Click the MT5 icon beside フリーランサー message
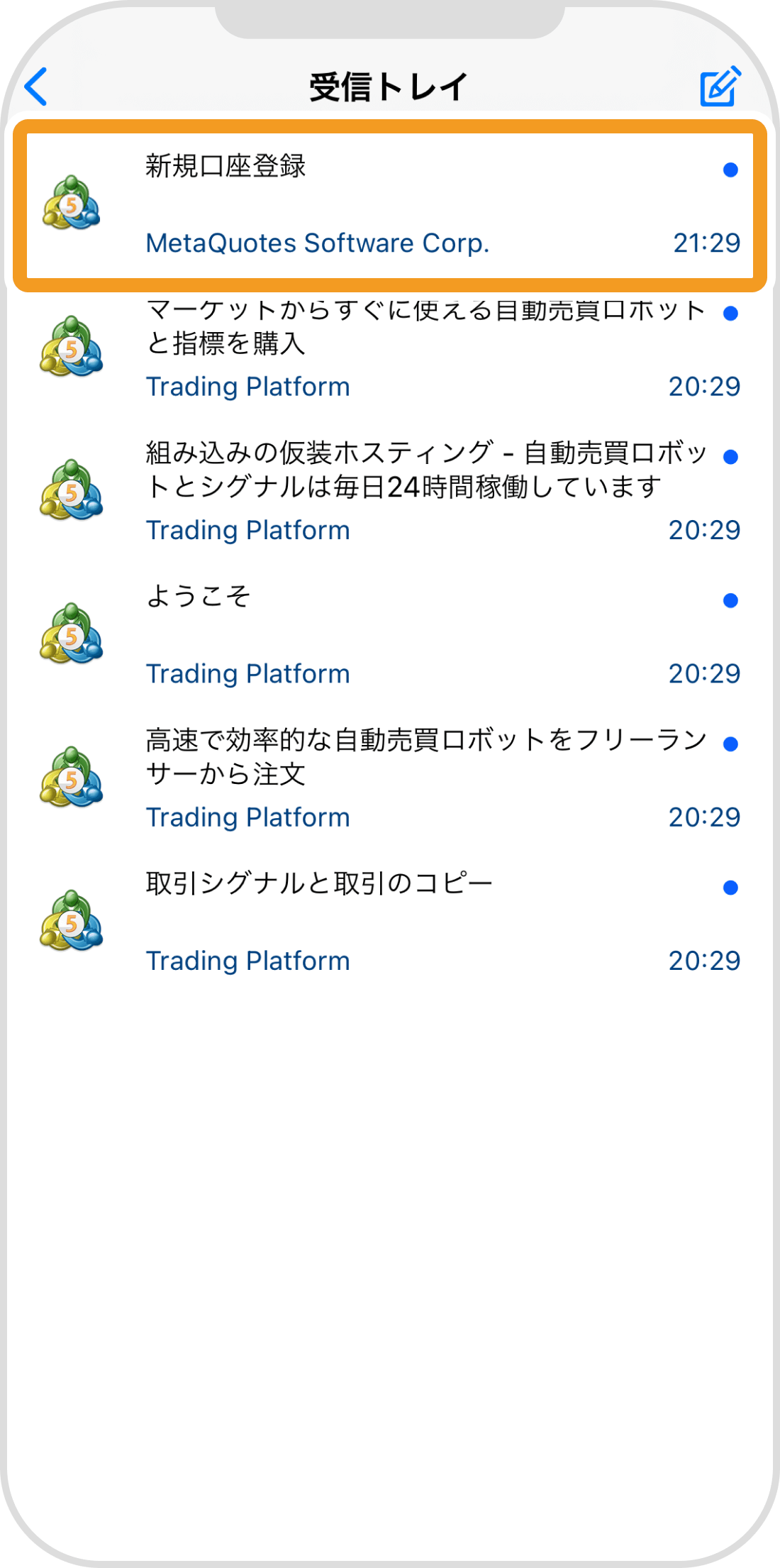Image resolution: width=780 pixels, height=1568 pixels. pos(71,777)
